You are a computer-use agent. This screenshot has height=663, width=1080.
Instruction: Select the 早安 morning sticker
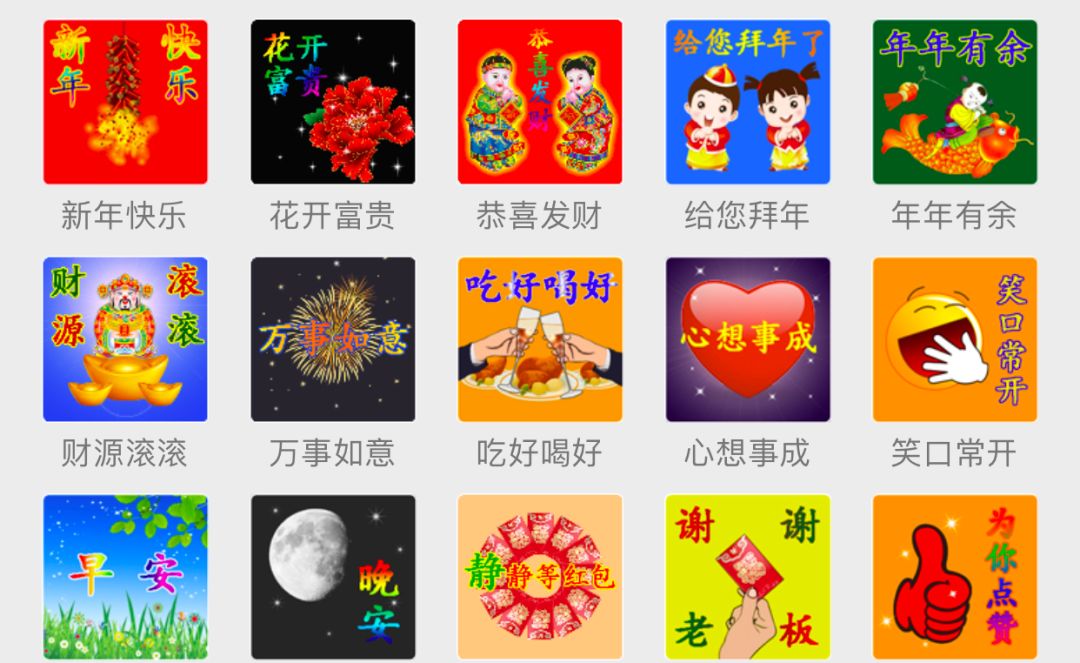point(125,577)
